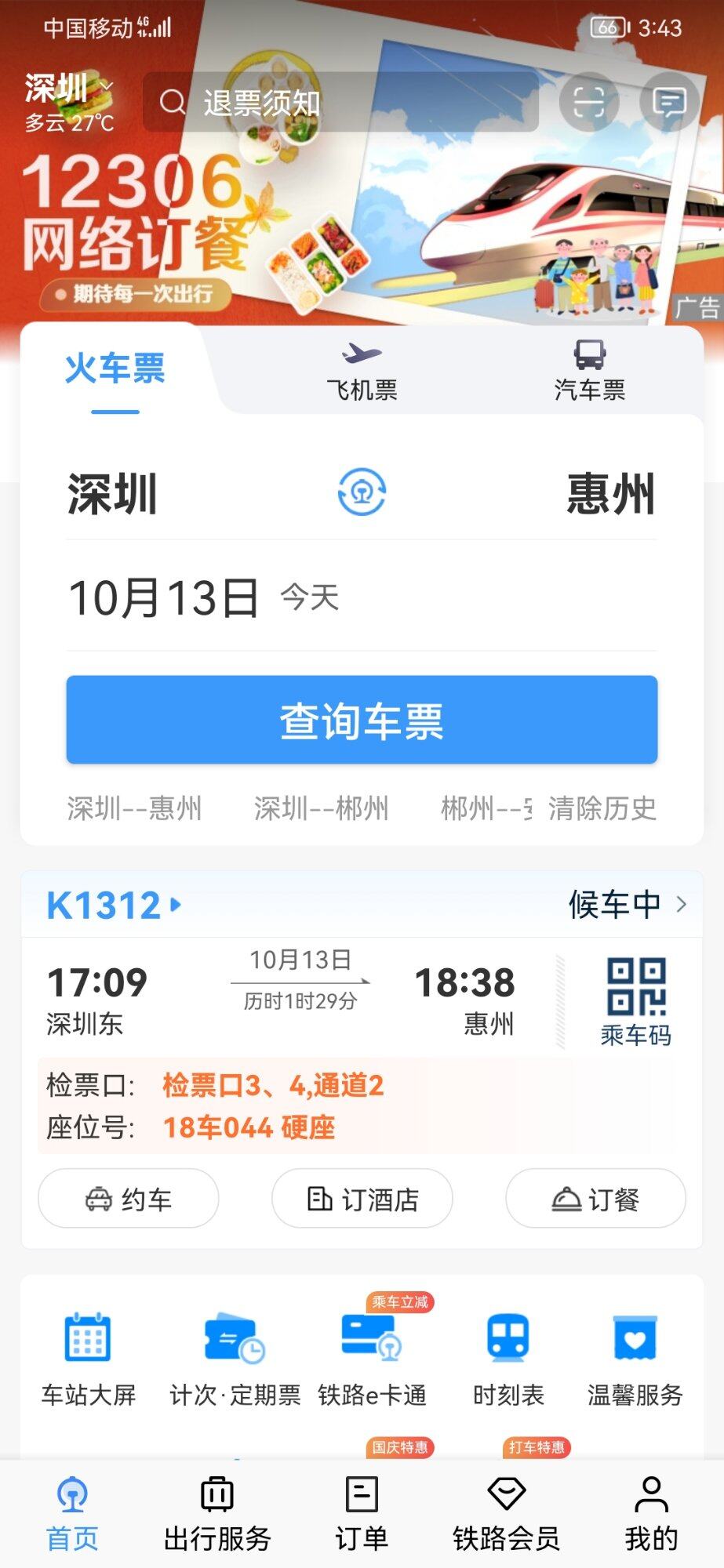Screen dimensions: 724x1568
Task: Go to the 订单 tab
Action: click(x=362, y=1513)
